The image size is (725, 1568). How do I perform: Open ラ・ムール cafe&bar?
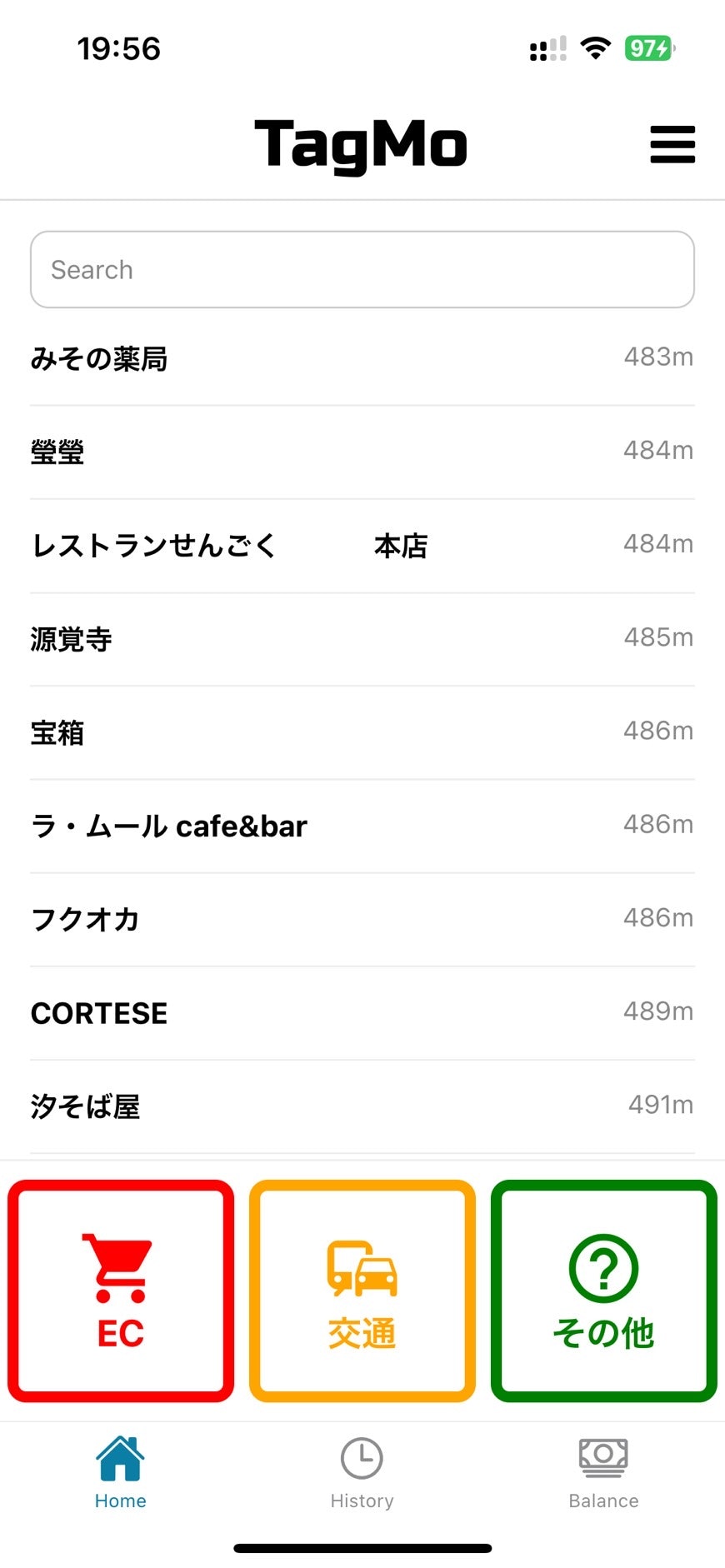pos(362,826)
